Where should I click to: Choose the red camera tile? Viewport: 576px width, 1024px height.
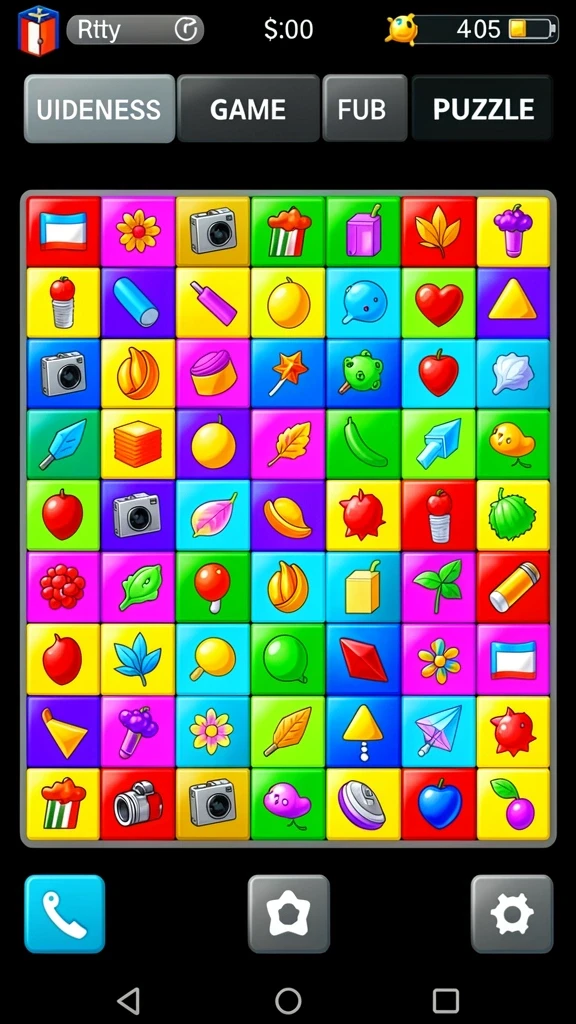tap(138, 804)
